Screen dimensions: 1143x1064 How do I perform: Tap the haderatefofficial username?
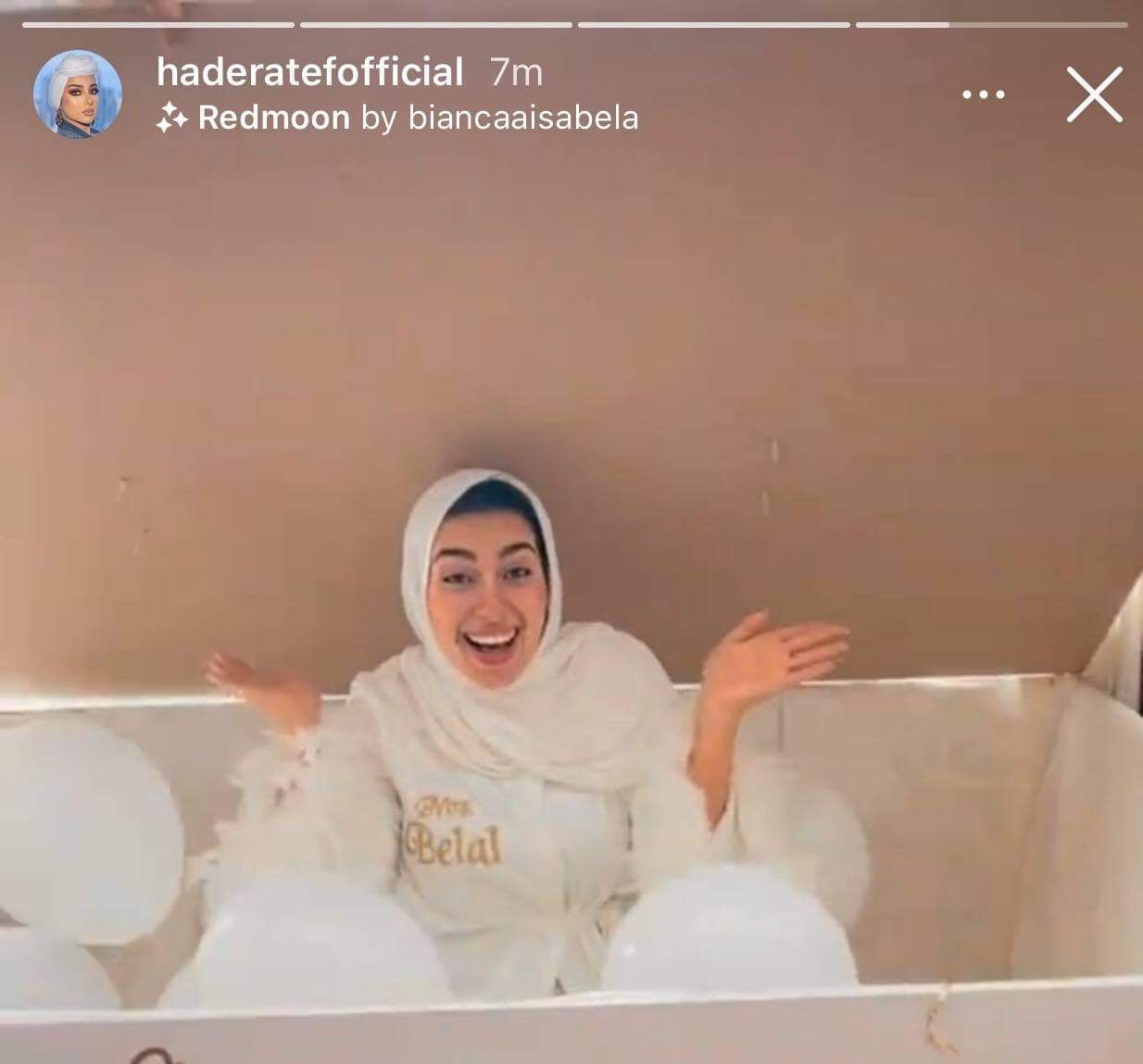[x=310, y=72]
